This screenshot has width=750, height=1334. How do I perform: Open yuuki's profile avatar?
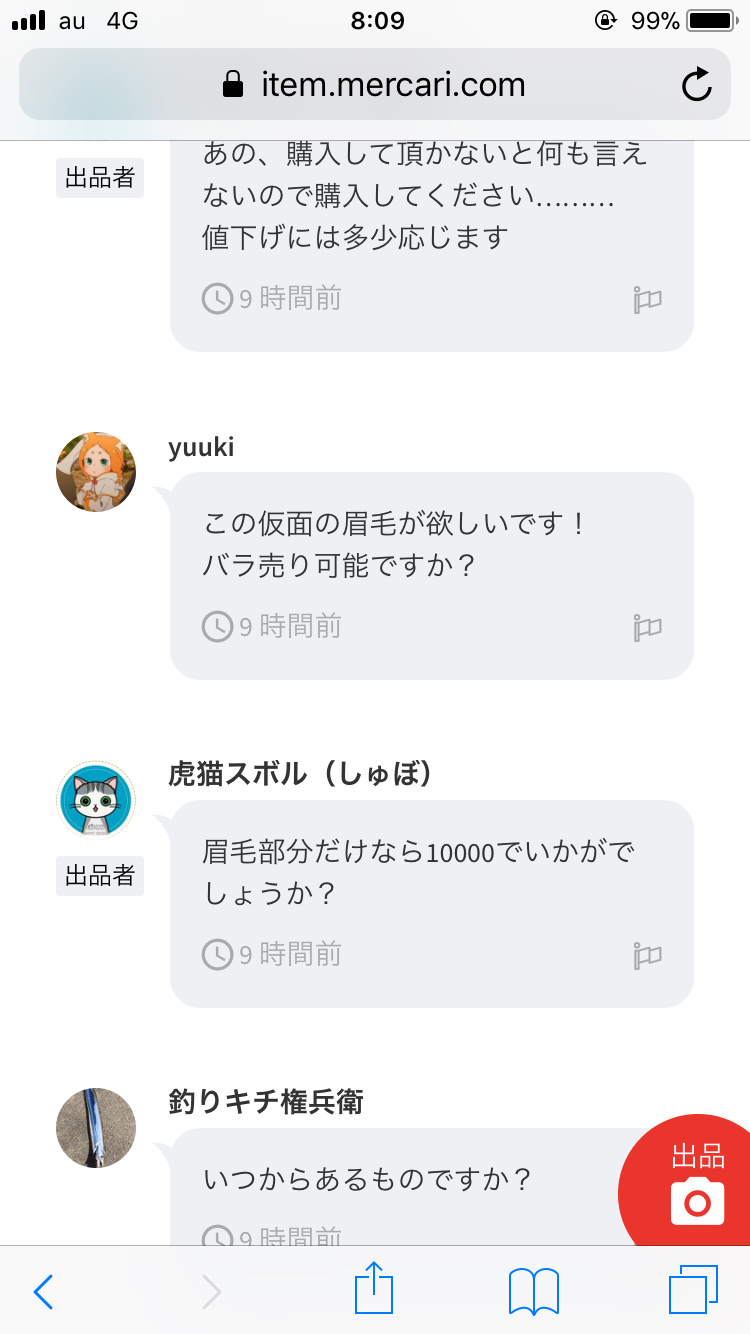click(x=96, y=472)
